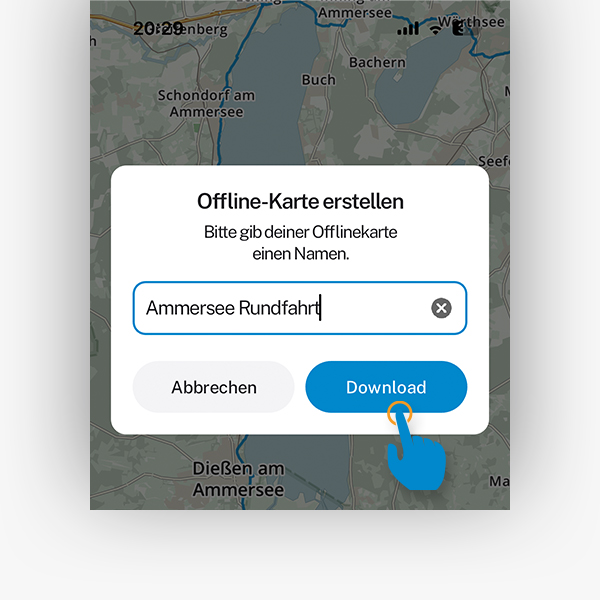Viewport: 600px width, 600px height.
Task: Tap the Download button
Action: tap(385, 387)
